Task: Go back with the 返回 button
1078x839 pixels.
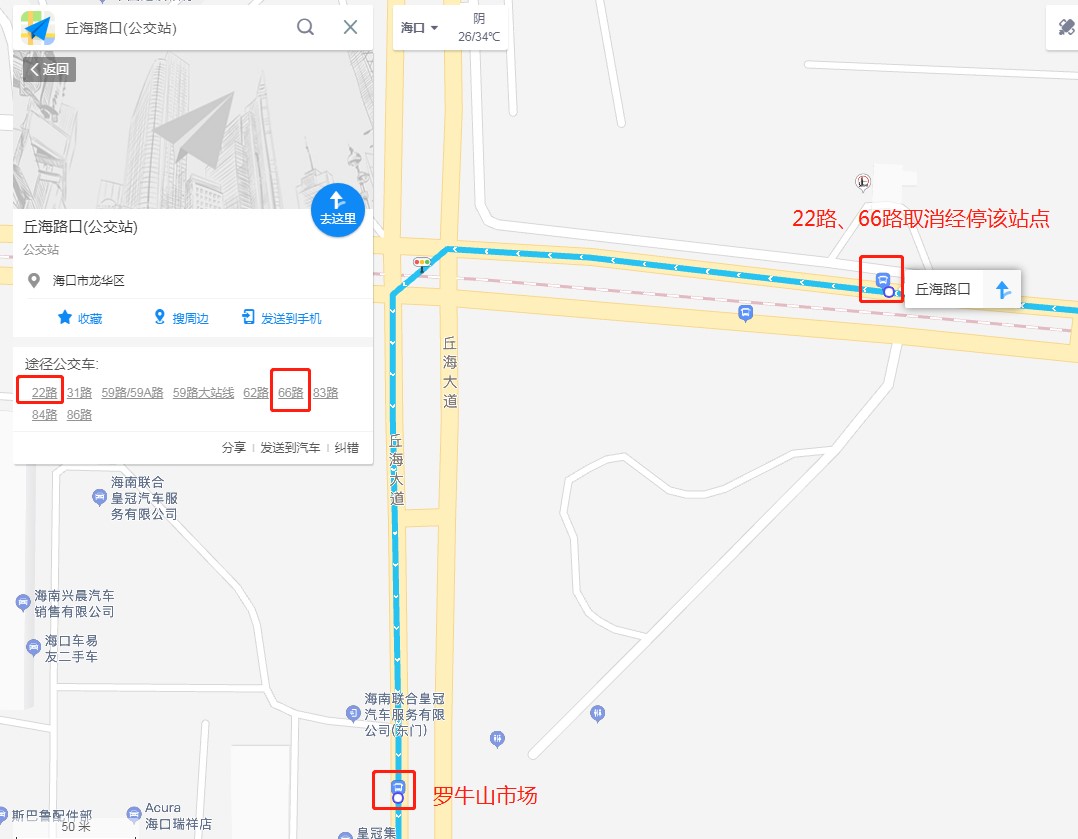Action: click(x=50, y=69)
